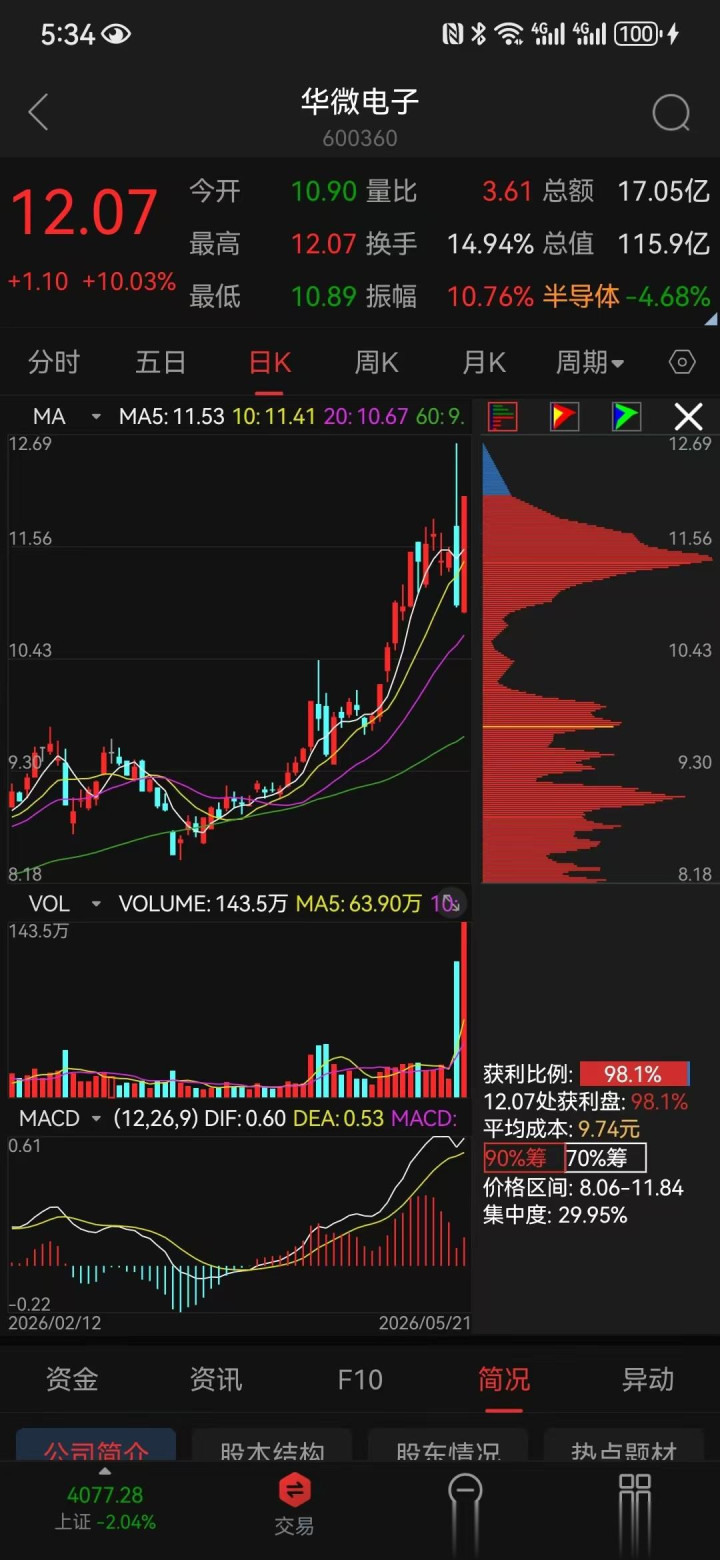Open chart settings hexagon icon
720x1560 pixels.
682,362
